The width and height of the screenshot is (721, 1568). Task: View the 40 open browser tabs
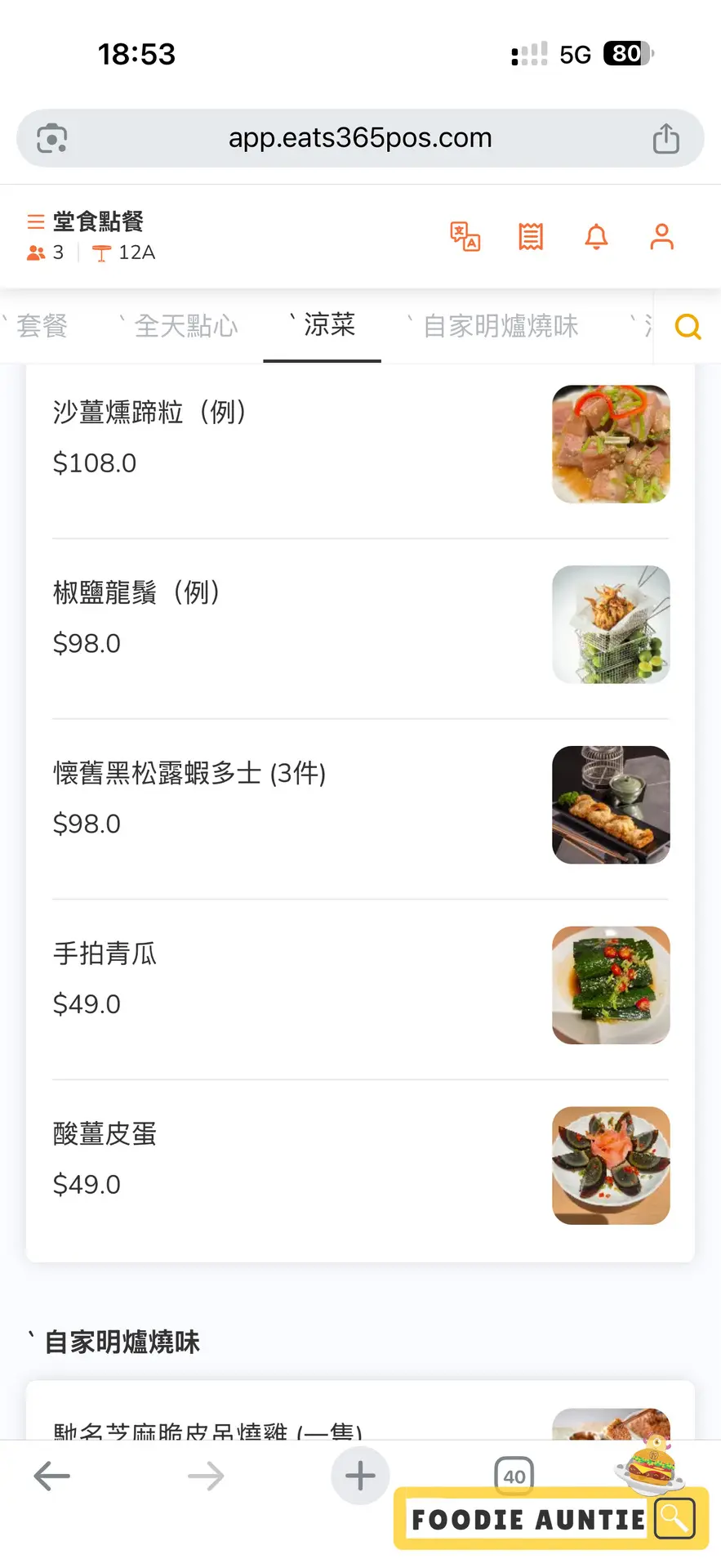click(x=514, y=1476)
